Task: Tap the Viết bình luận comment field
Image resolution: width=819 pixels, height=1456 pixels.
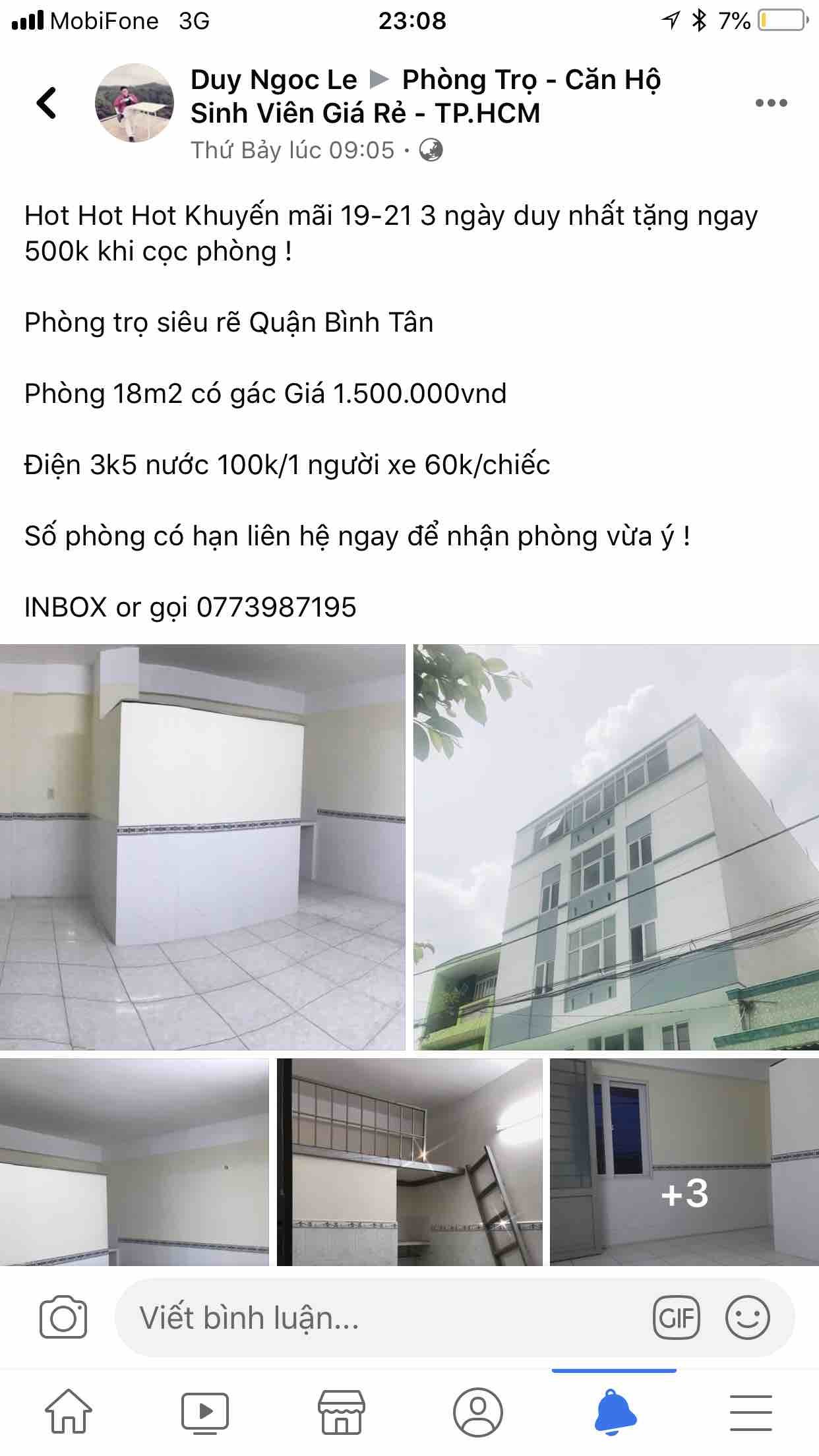Action: (x=382, y=1318)
